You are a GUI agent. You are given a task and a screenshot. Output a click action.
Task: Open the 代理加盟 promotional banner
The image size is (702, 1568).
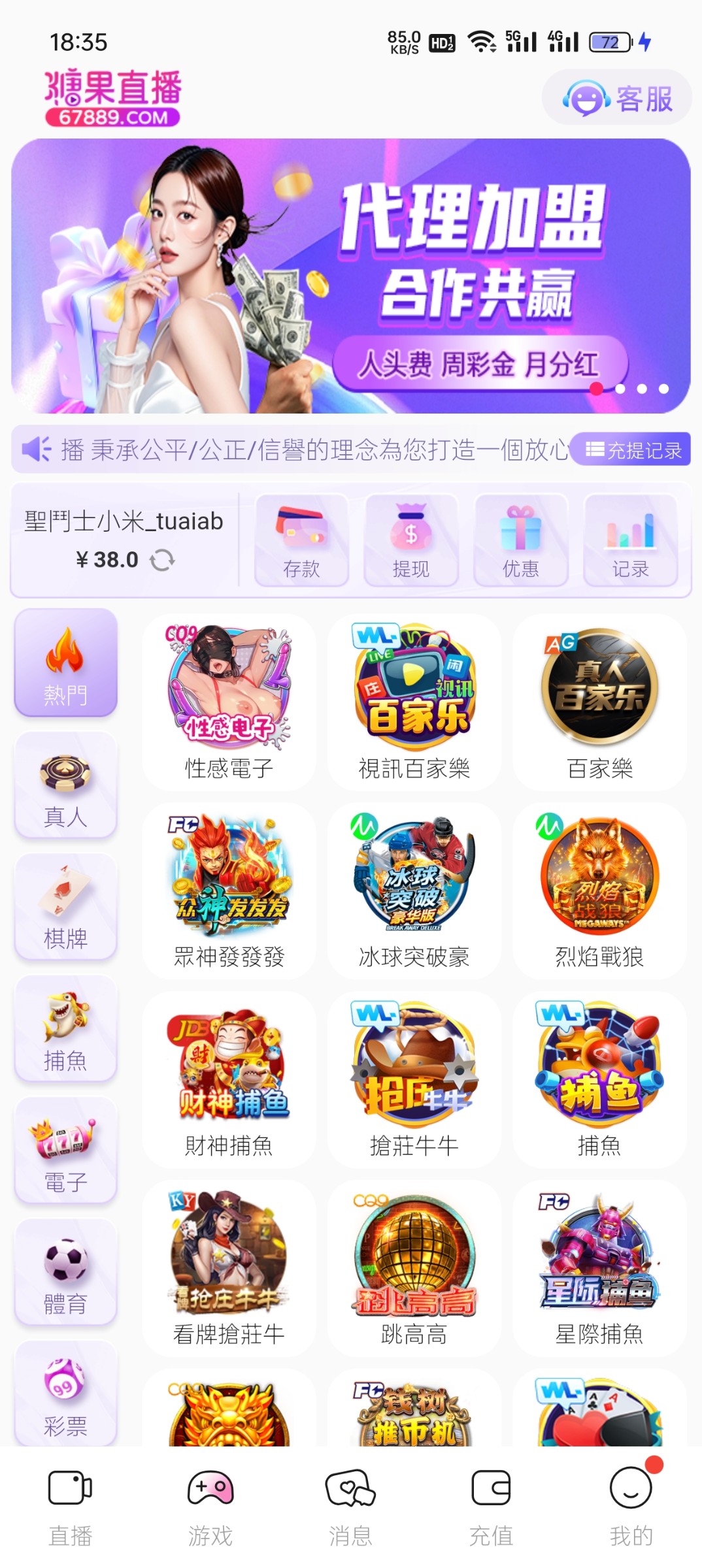click(x=351, y=276)
